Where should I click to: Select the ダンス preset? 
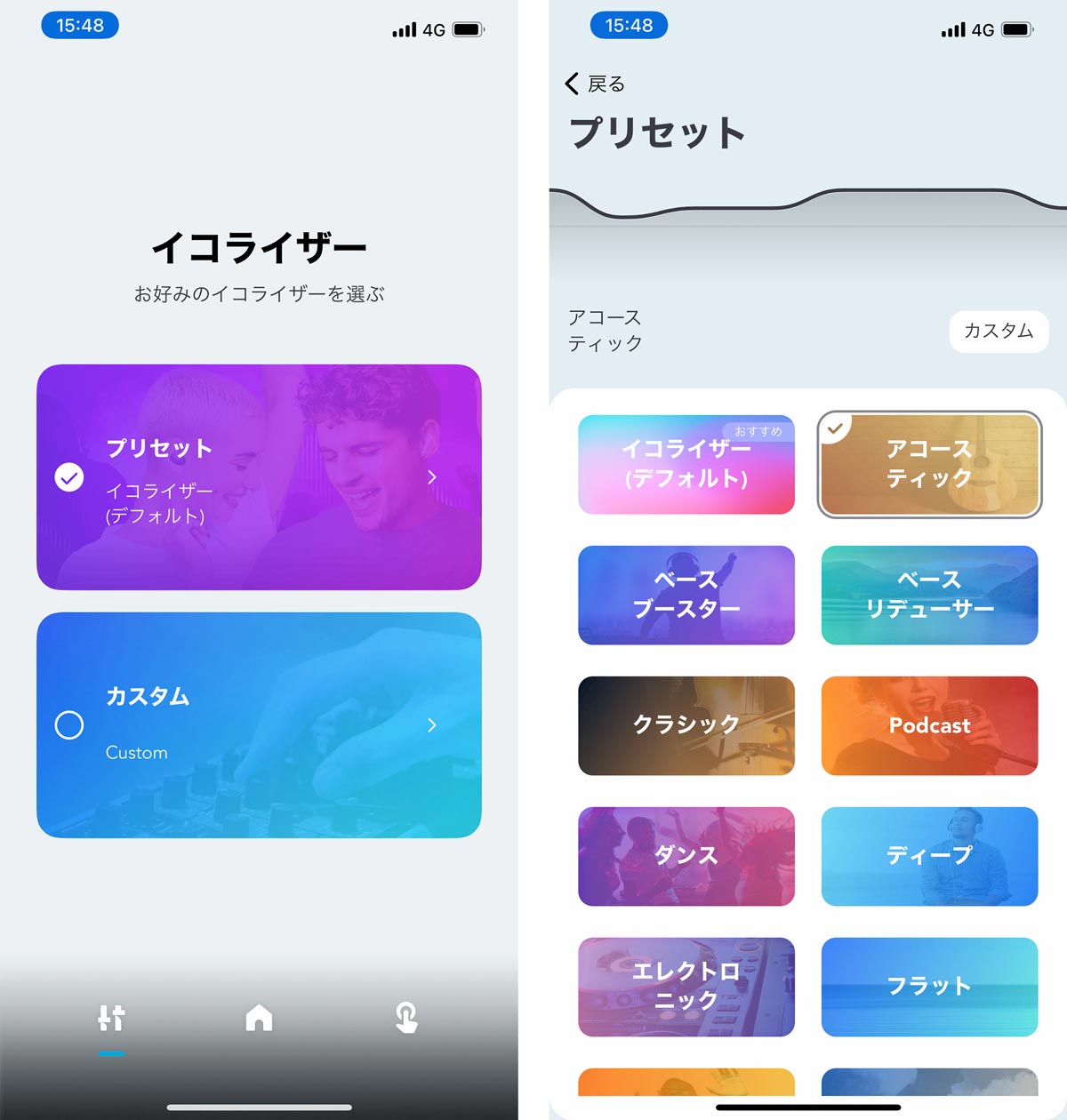tap(686, 856)
